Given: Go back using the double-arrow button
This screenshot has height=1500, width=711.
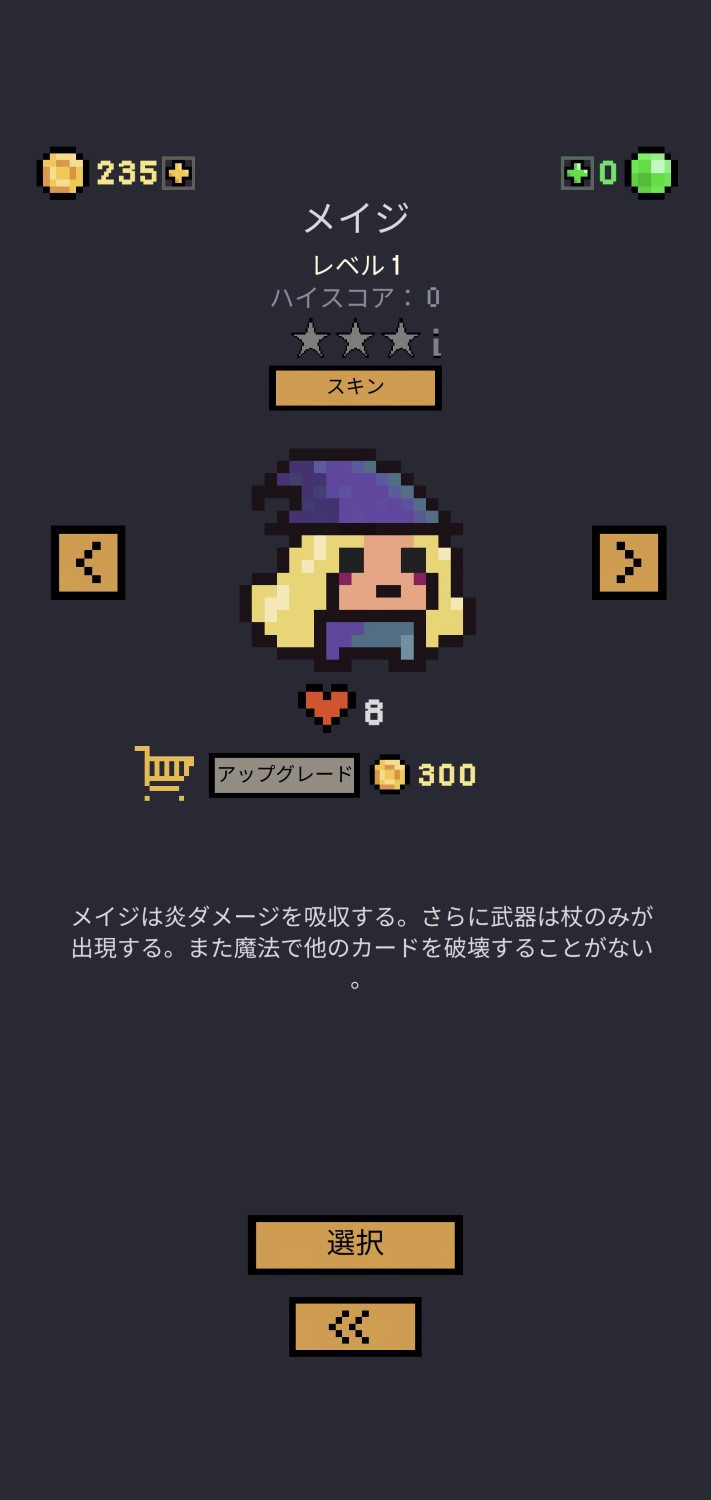Looking at the screenshot, I should point(355,1326).
